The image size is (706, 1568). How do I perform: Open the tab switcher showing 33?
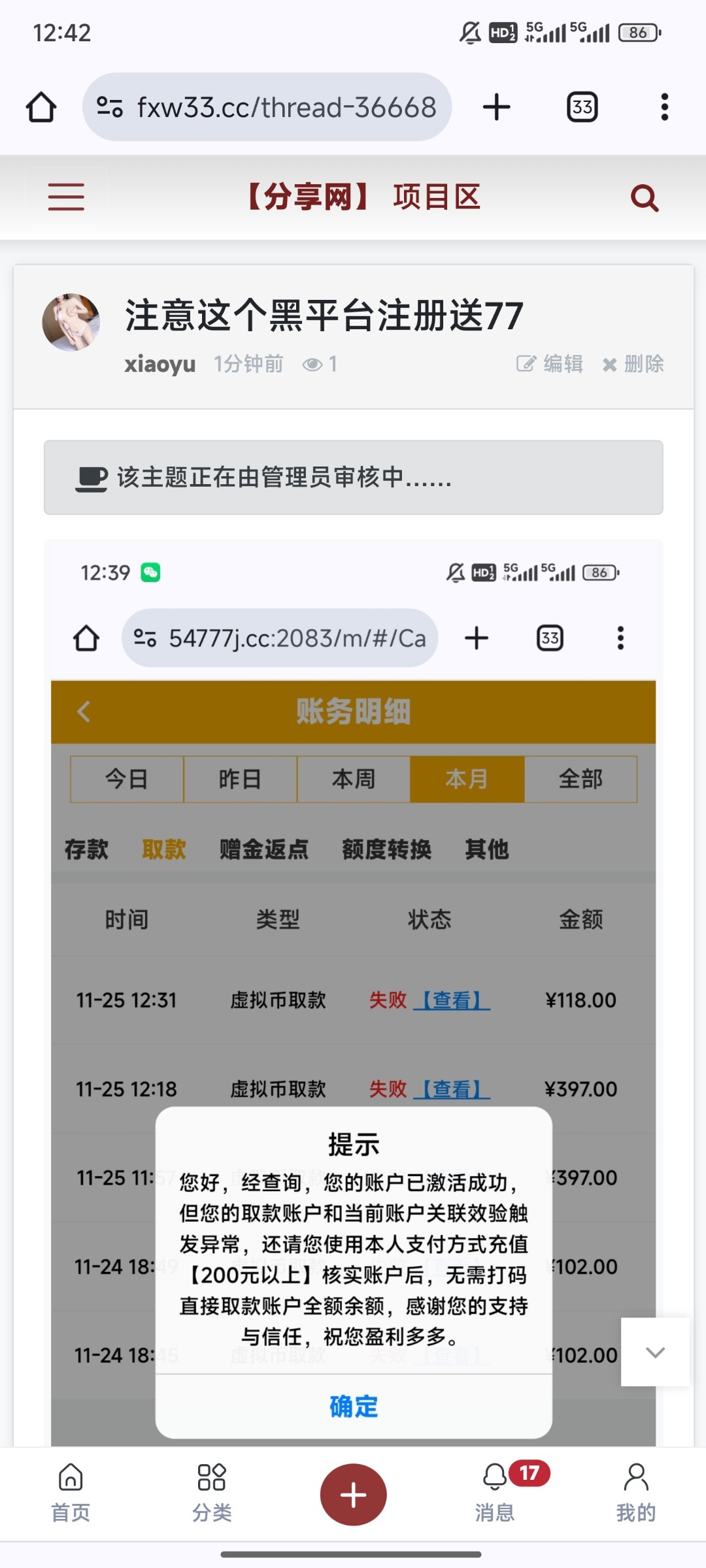(582, 107)
